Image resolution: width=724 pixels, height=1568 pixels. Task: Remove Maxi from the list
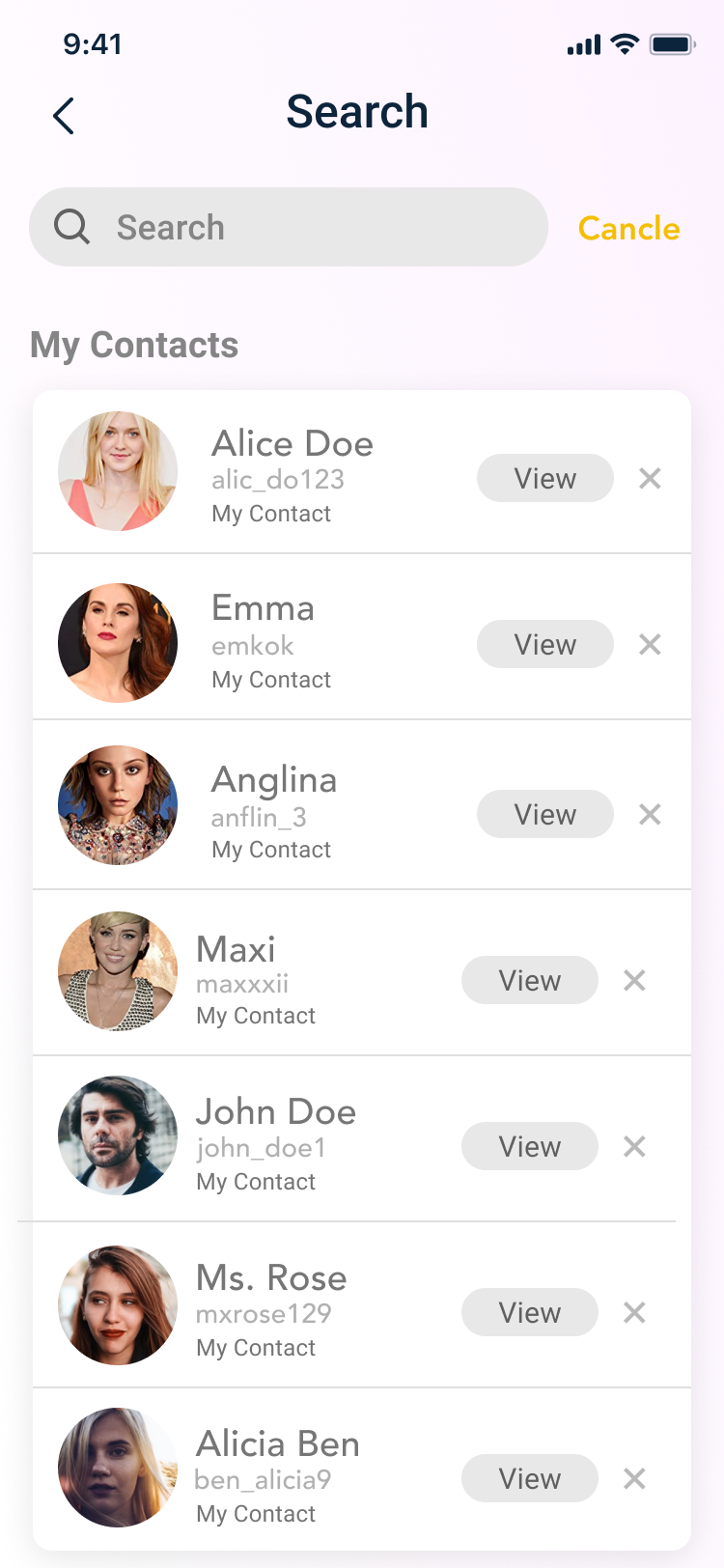coord(634,980)
